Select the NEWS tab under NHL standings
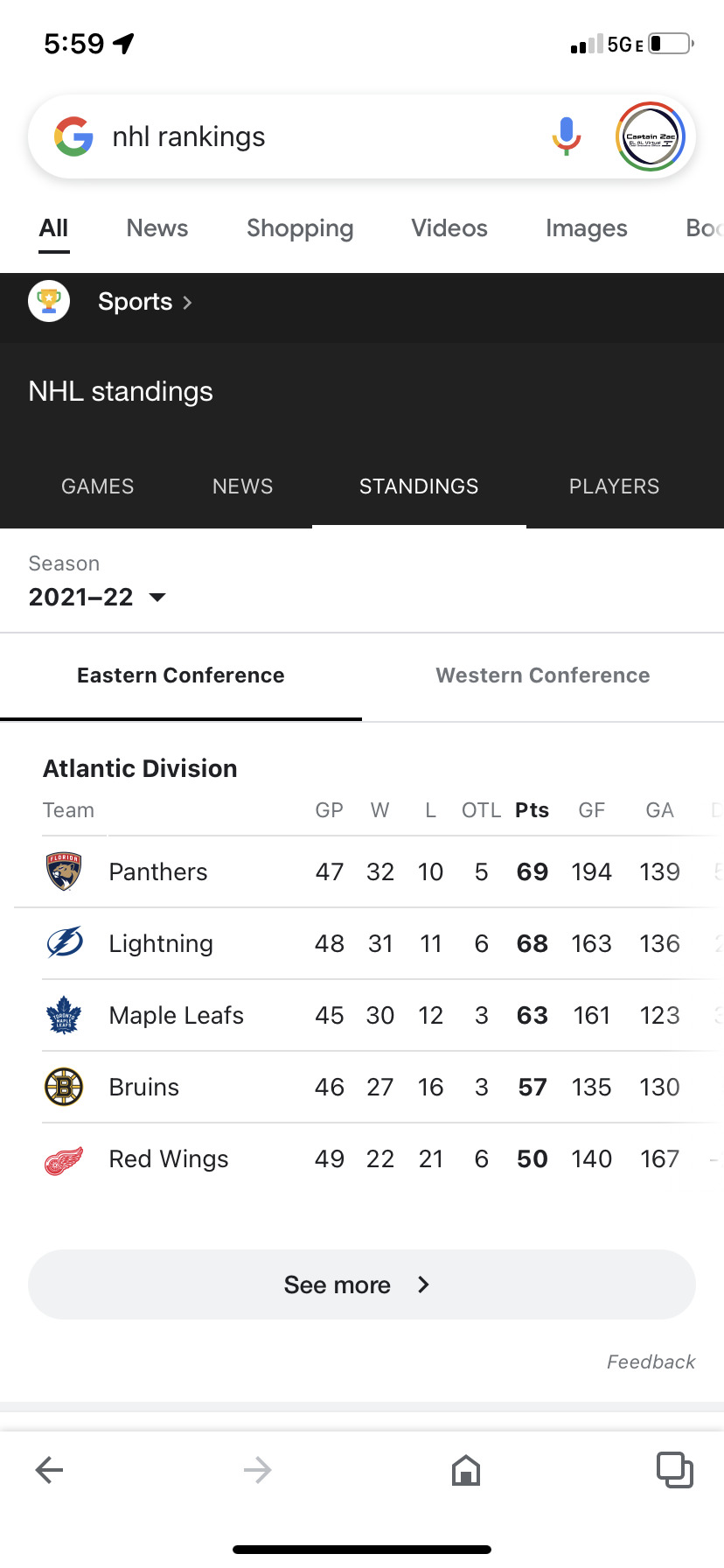The image size is (724, 1568). [x=243, y=486]
